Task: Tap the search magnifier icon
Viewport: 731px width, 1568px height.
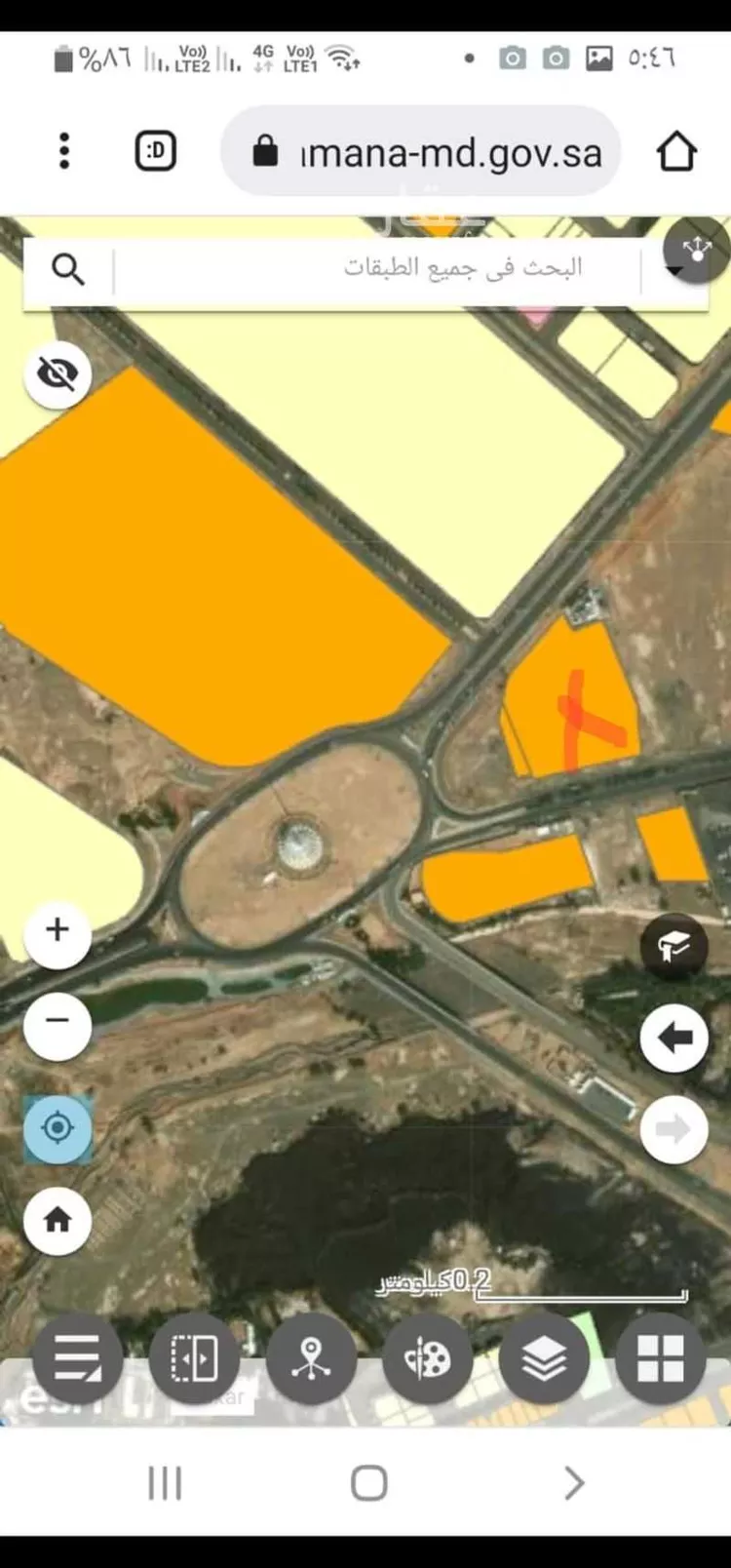Action: click(66, 270)
